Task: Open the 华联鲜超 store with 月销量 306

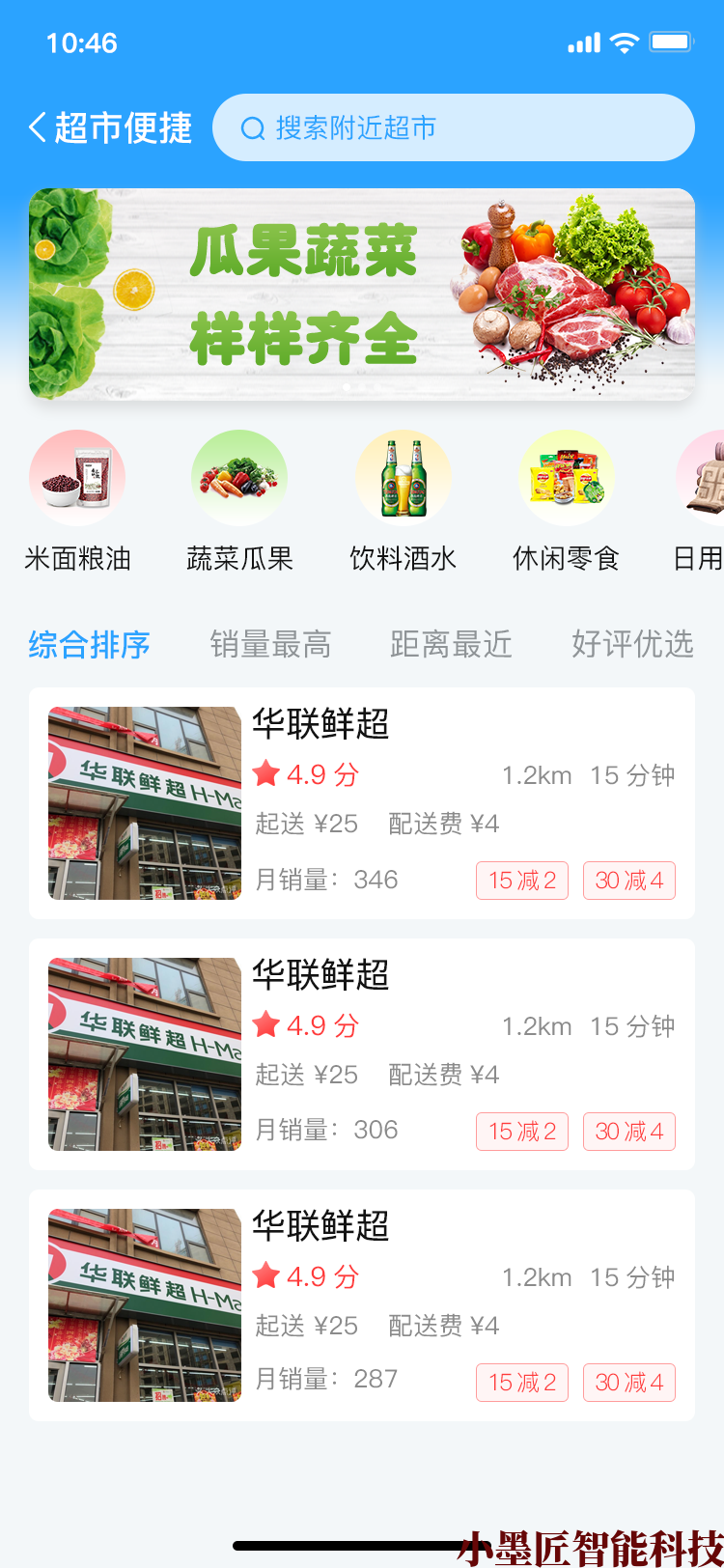Action: point(361,1054)
